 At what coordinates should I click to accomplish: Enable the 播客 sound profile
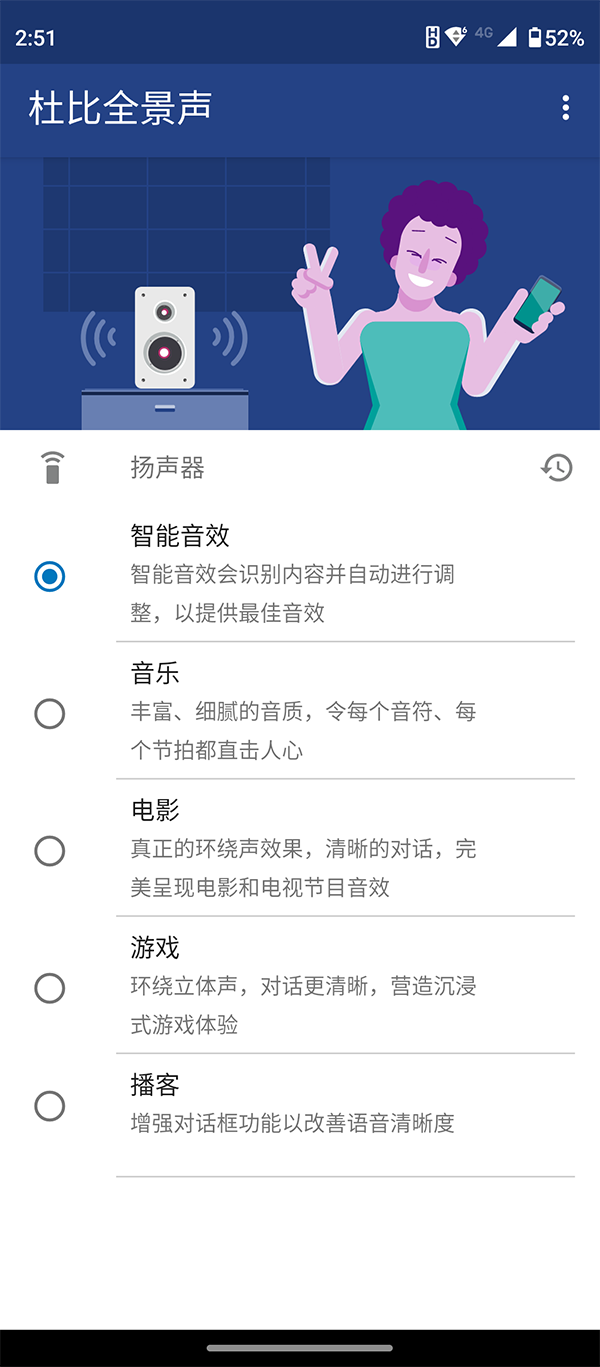click(x=50, y=1106)
